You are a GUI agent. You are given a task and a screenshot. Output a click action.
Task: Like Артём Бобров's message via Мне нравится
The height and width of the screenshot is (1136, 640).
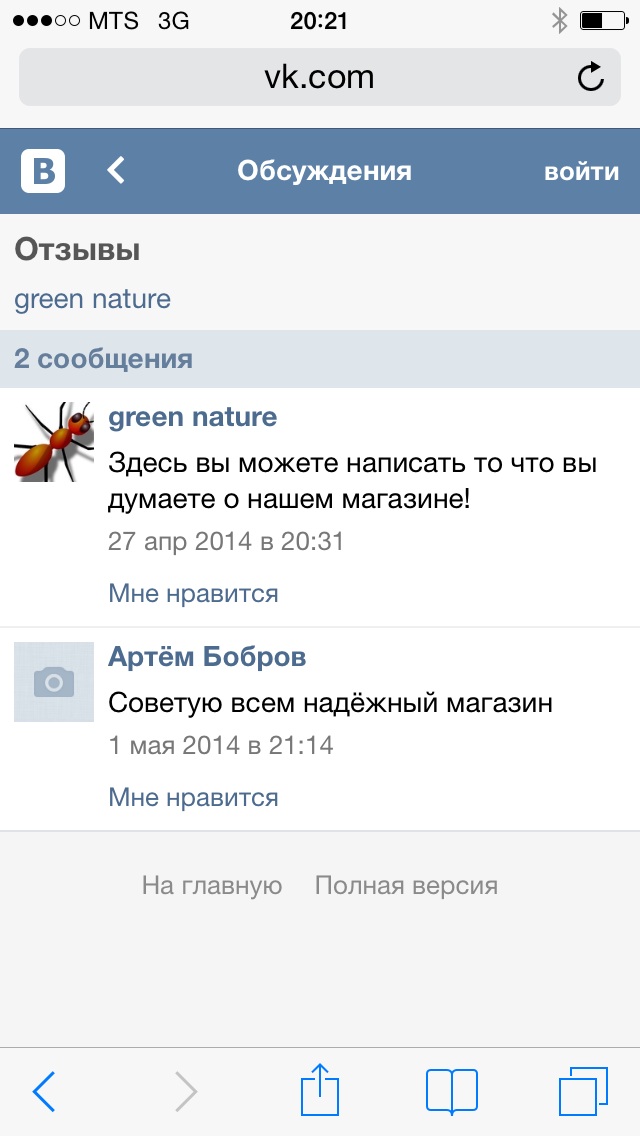pos(193,797)
